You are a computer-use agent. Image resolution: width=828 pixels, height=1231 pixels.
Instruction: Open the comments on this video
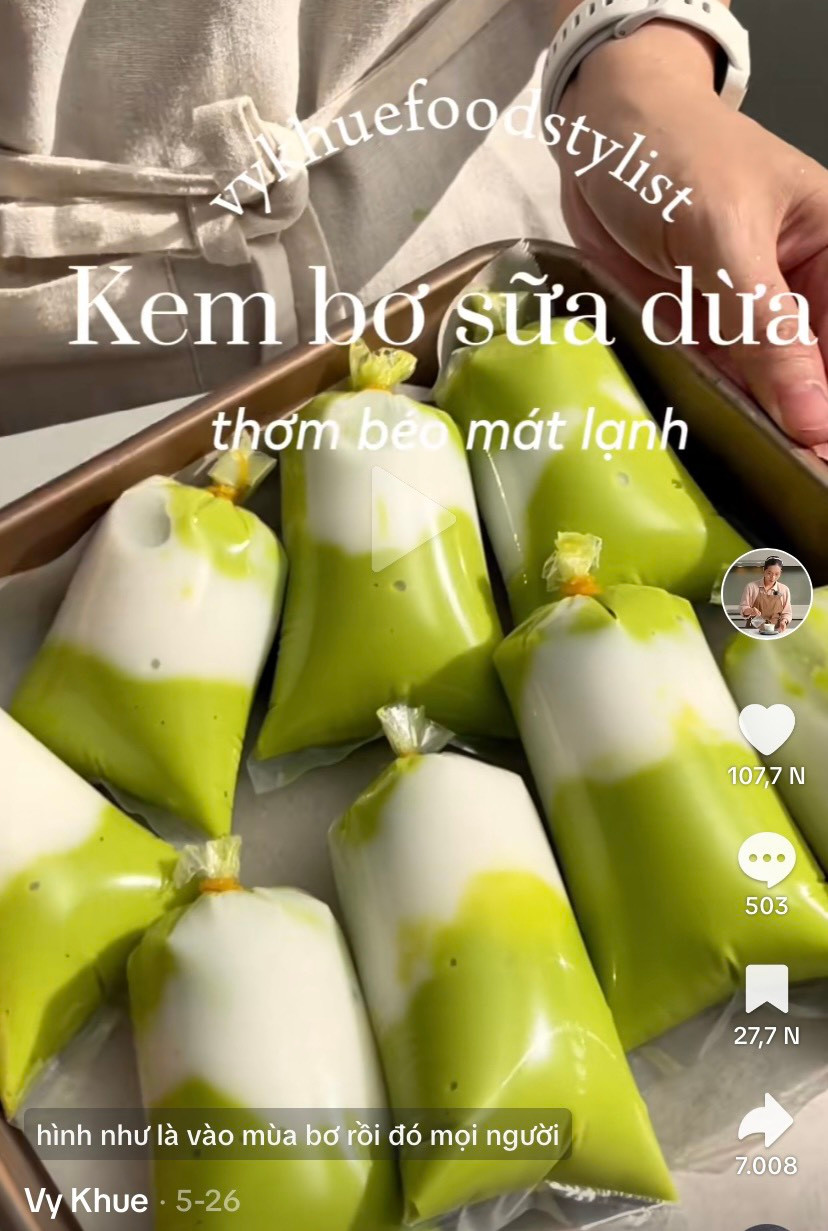pyautogui.click(x=766, y=861)
